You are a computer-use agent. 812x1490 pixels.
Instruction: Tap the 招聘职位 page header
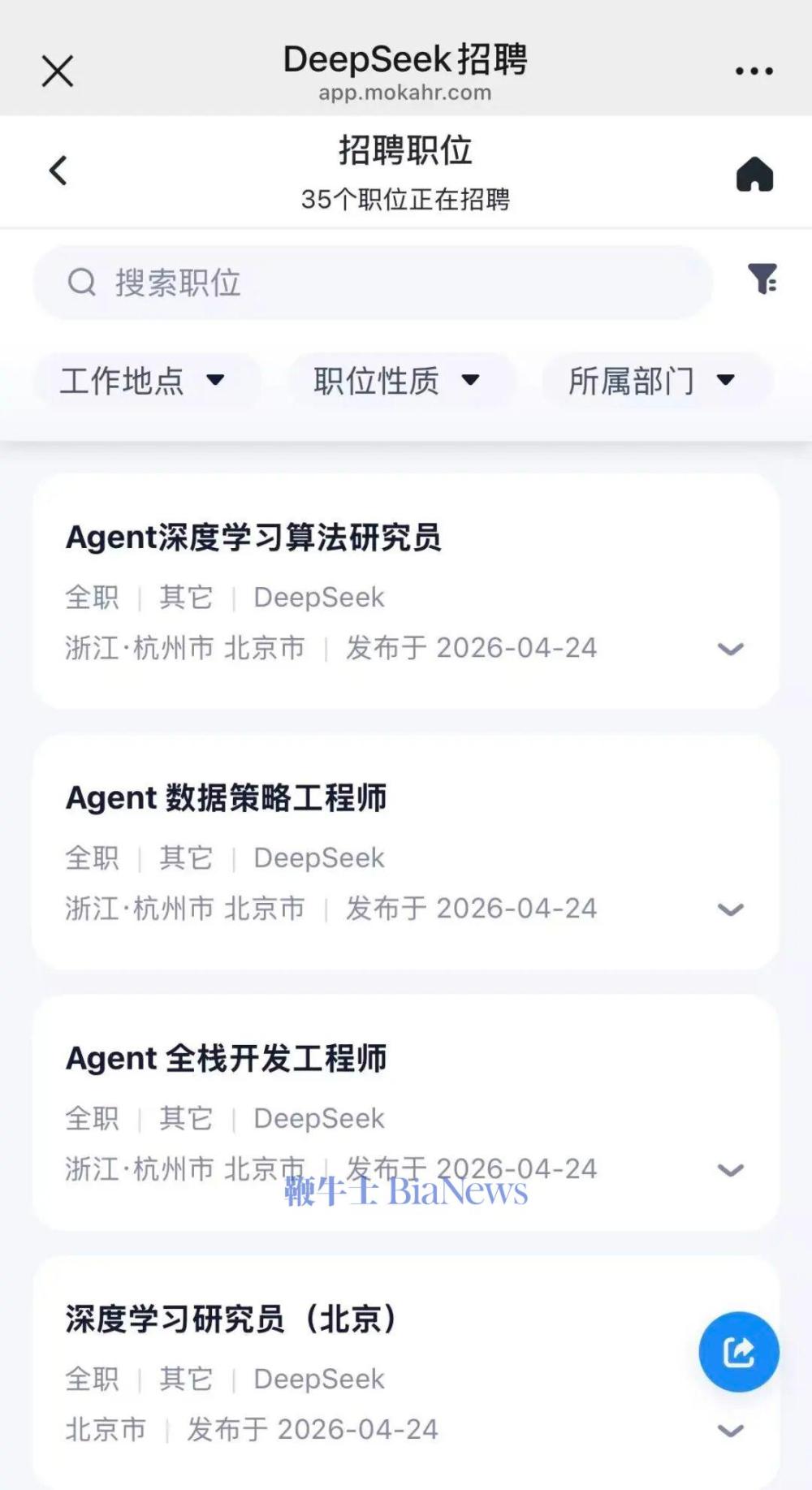[x=405, y=149]
